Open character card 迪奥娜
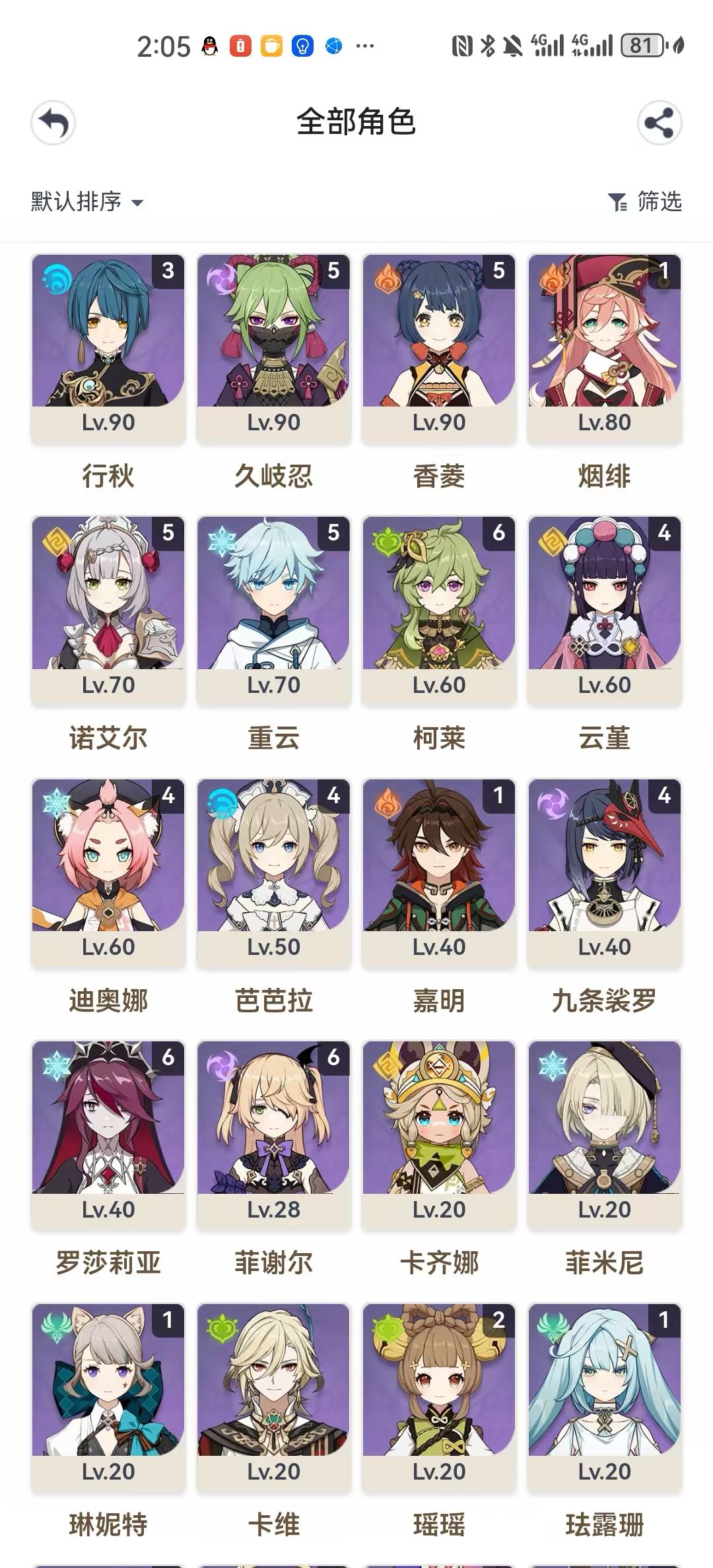Image resolution: width=713 pixels, height=1568 pixels. (108, 872)
